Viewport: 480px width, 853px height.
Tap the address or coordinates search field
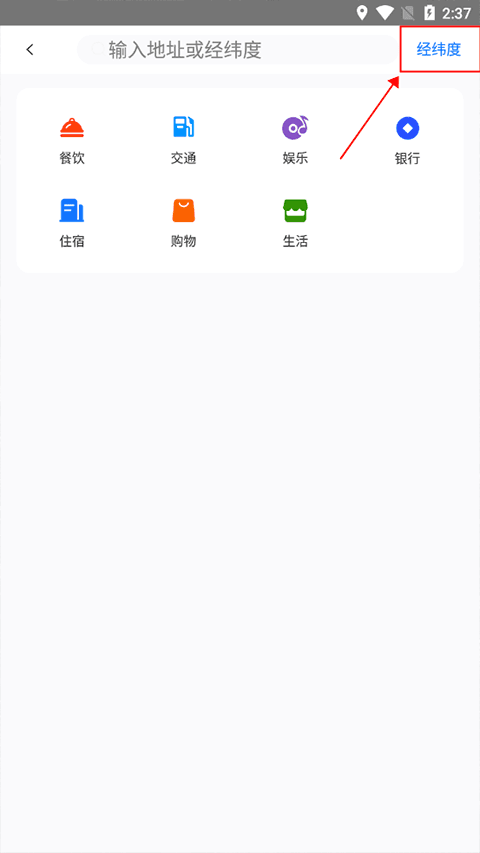238,50
